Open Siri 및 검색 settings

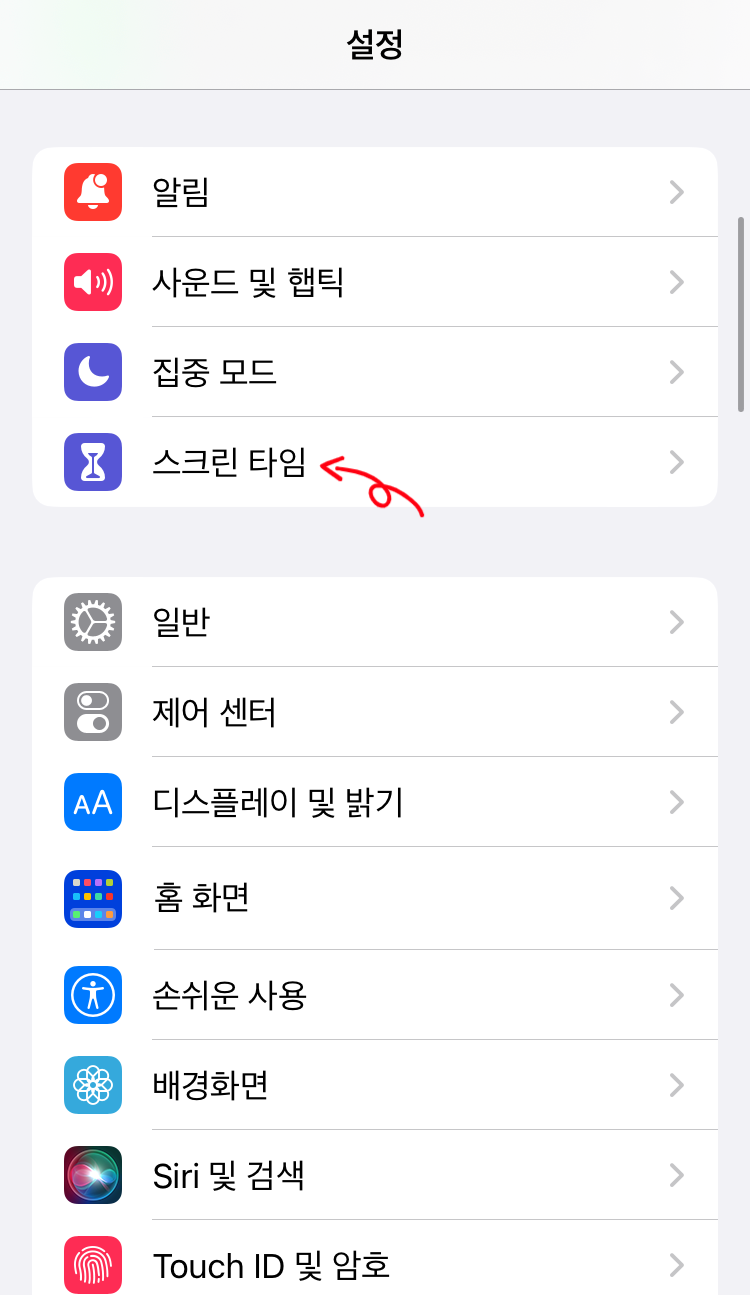click(x=375, y=1175)
